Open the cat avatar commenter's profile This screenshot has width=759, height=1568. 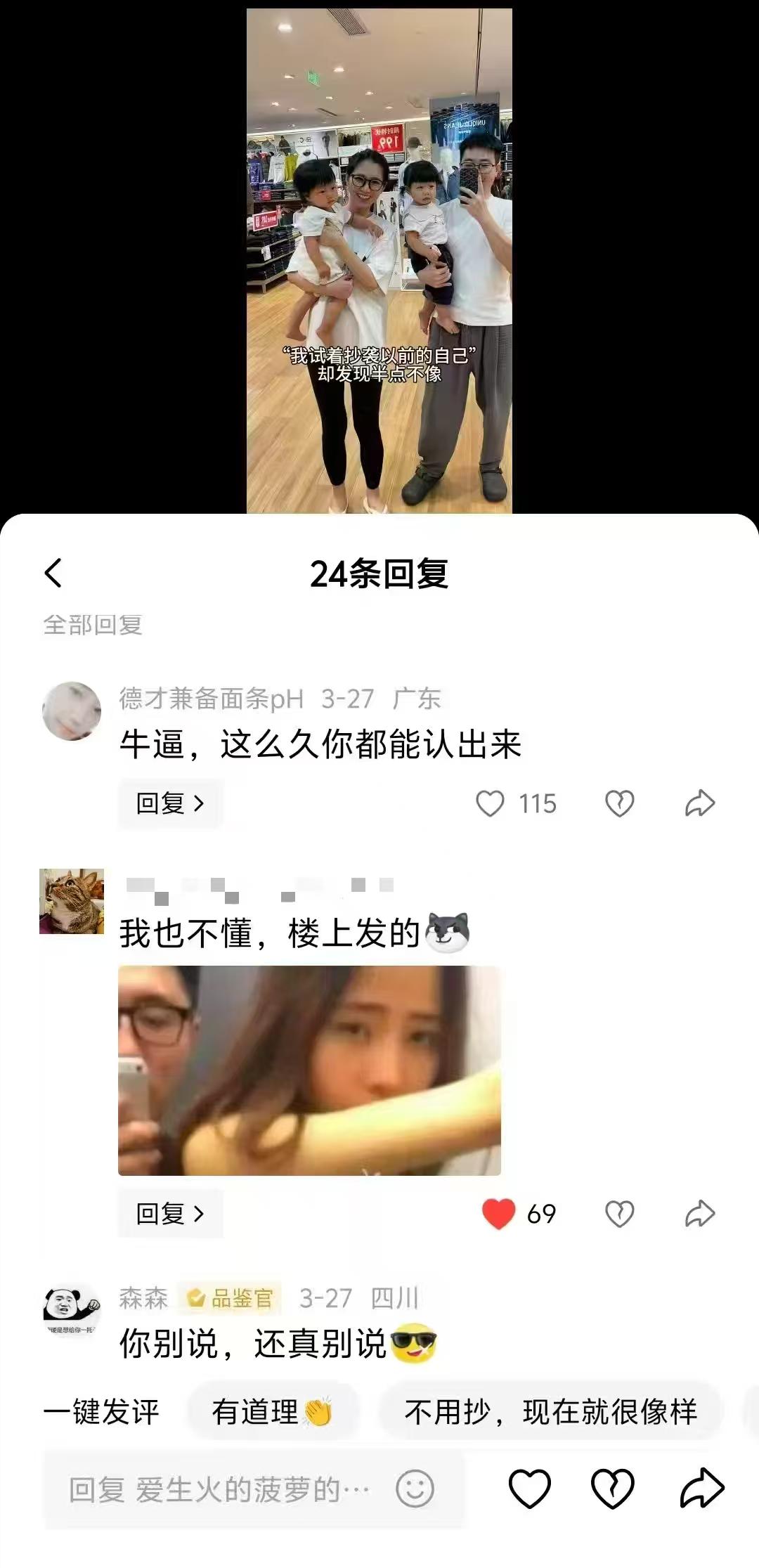coord(72,900)
